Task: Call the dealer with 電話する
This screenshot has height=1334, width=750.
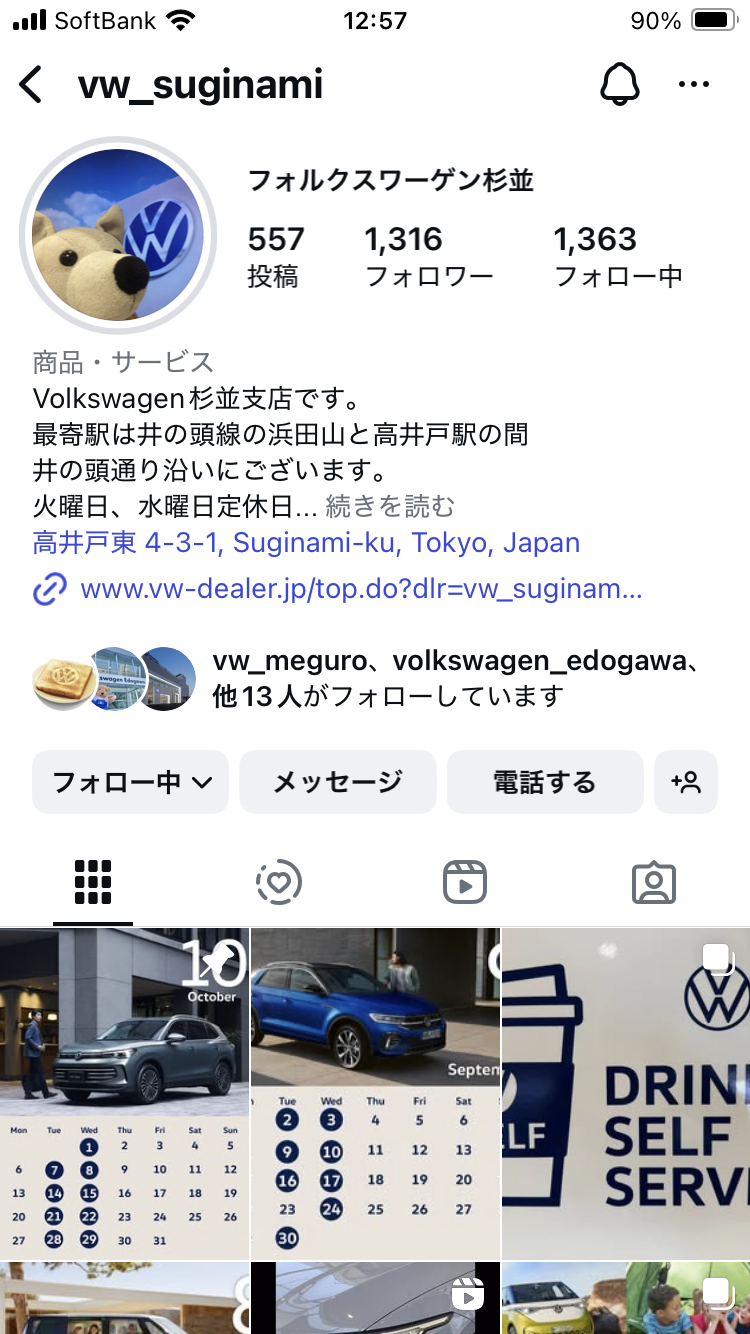Action: pyautogui.click(x=544, y=782)
